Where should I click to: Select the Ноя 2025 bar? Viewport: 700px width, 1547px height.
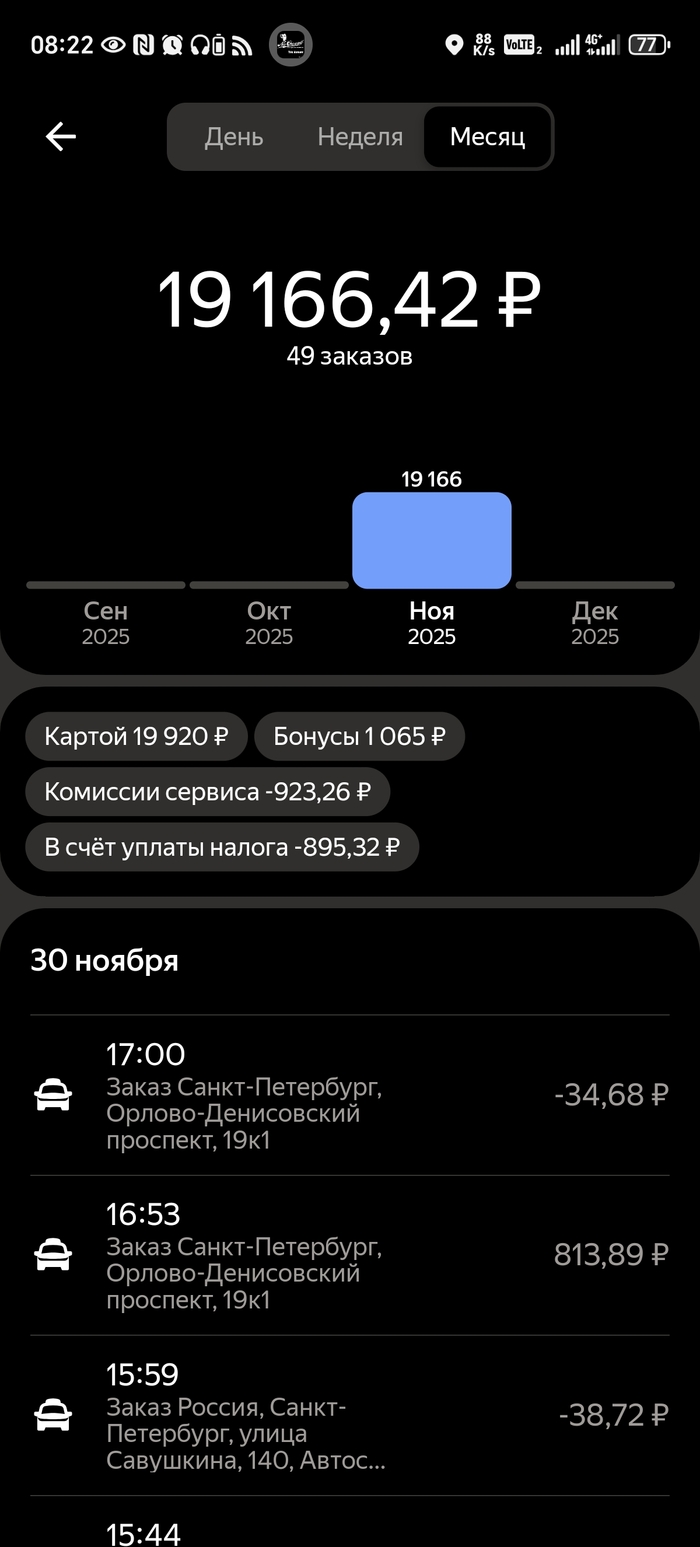[431, 541]
